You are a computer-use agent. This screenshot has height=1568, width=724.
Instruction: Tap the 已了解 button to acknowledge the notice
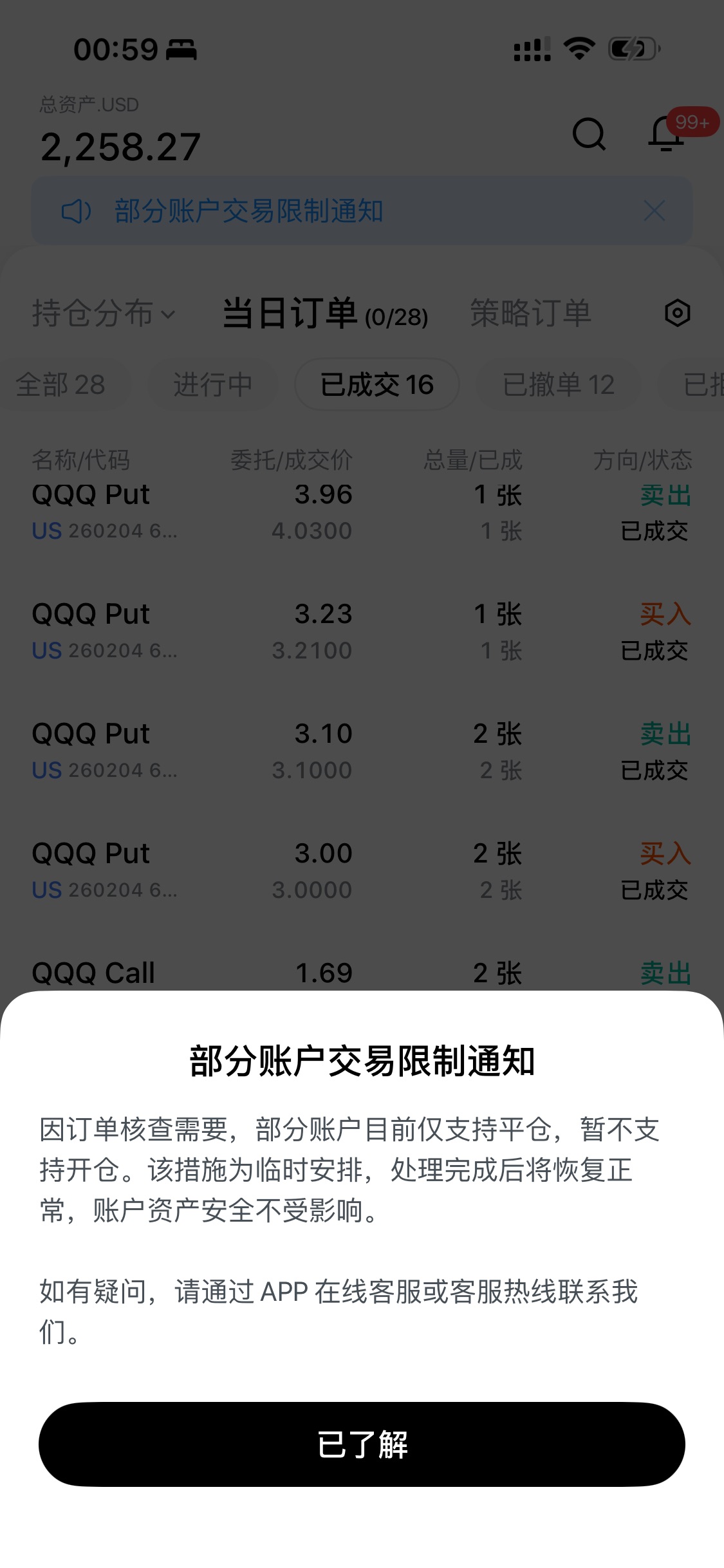(362, 1444)
